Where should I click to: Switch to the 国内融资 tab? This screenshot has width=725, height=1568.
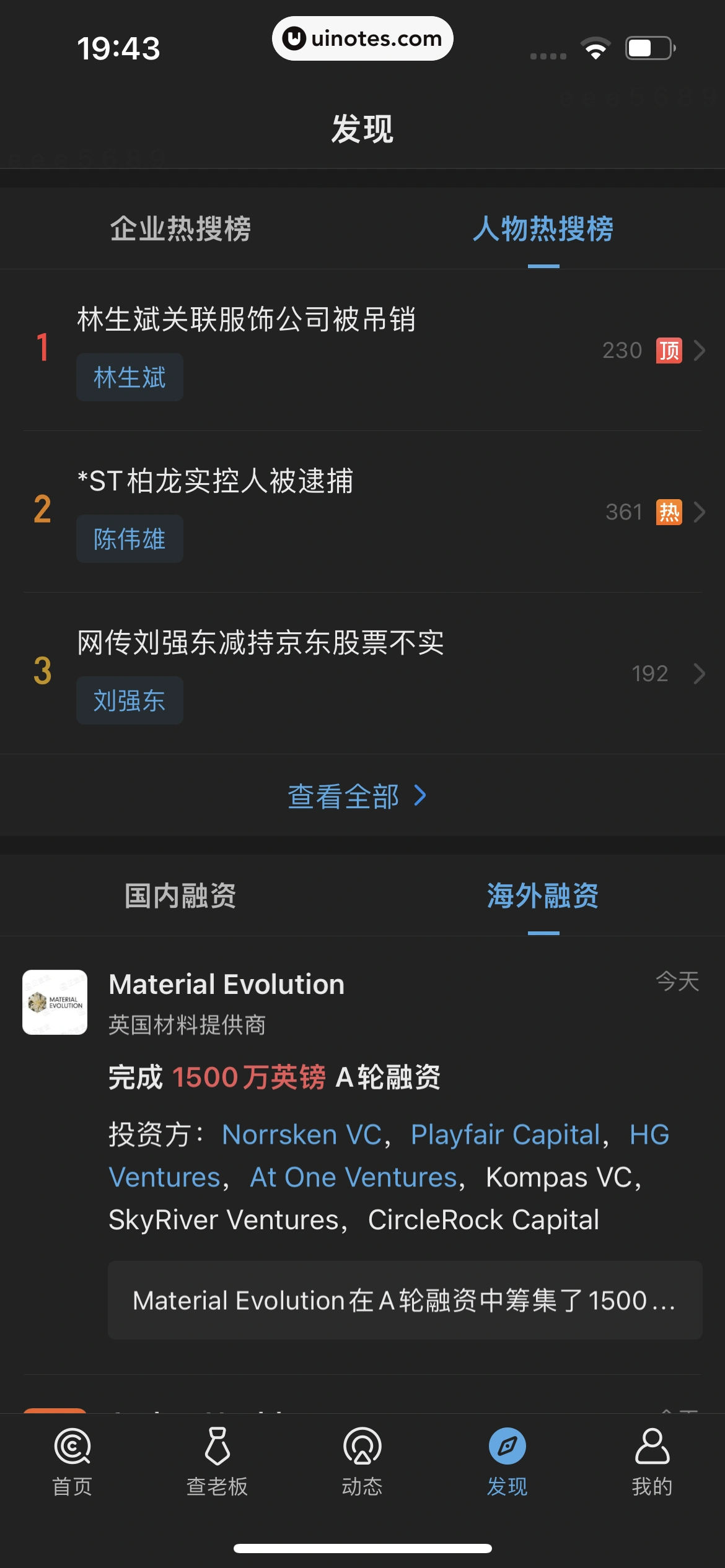180,896
